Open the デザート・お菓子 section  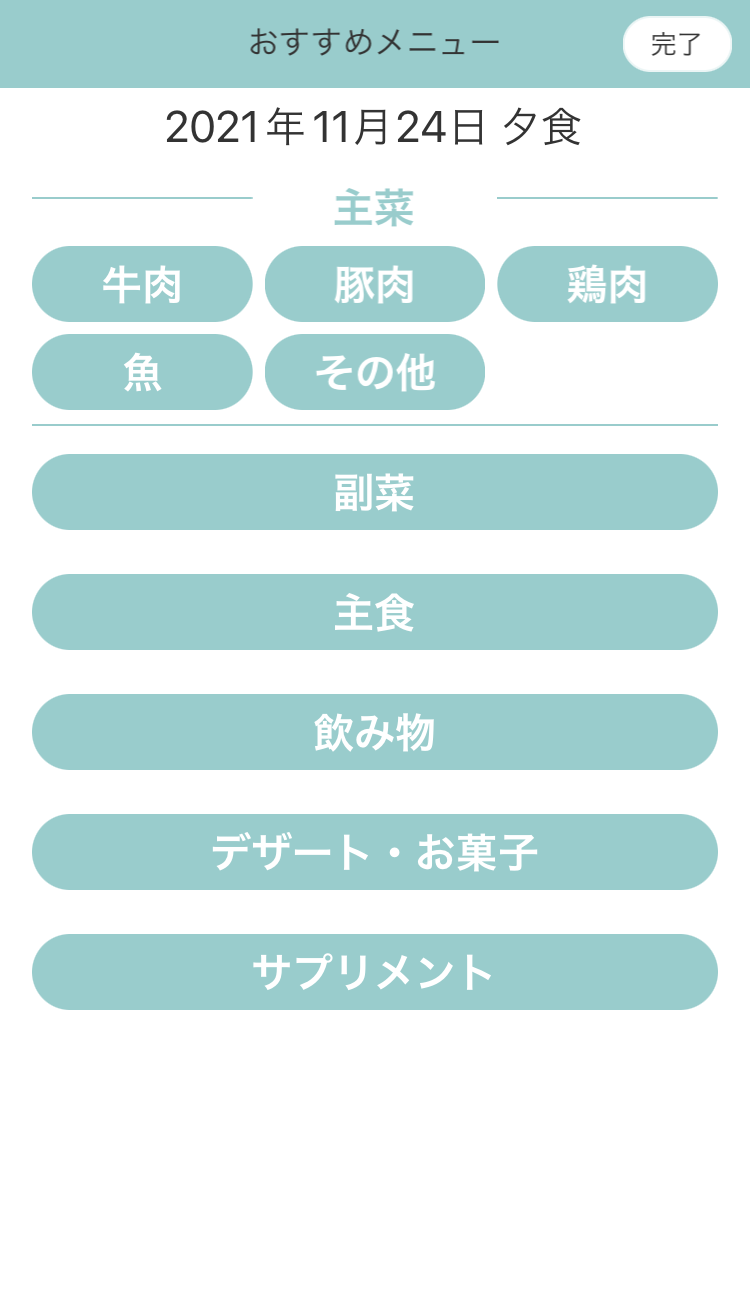point(374,852)
